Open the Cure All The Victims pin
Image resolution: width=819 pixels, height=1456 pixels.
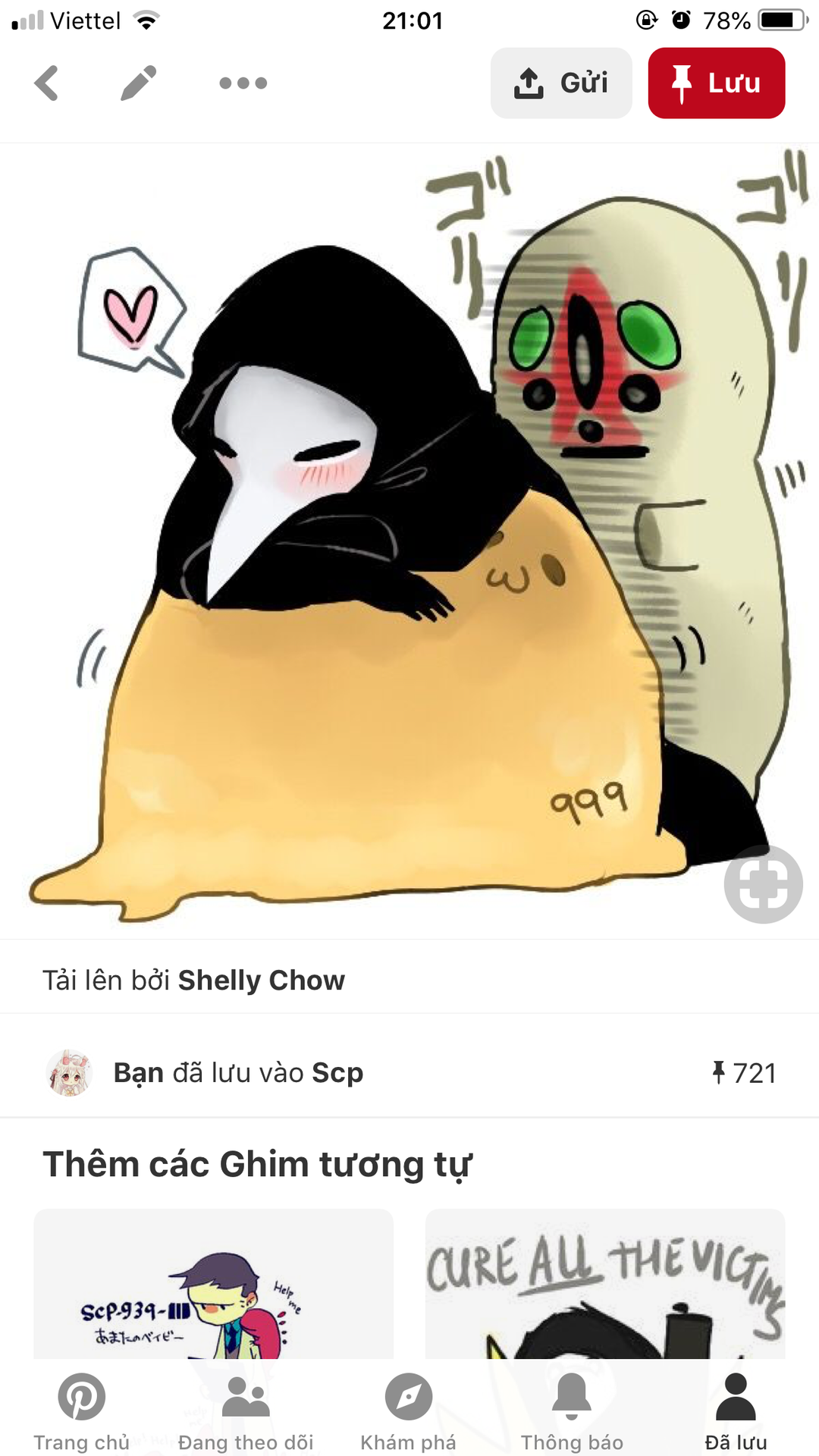click(604, 1289)
